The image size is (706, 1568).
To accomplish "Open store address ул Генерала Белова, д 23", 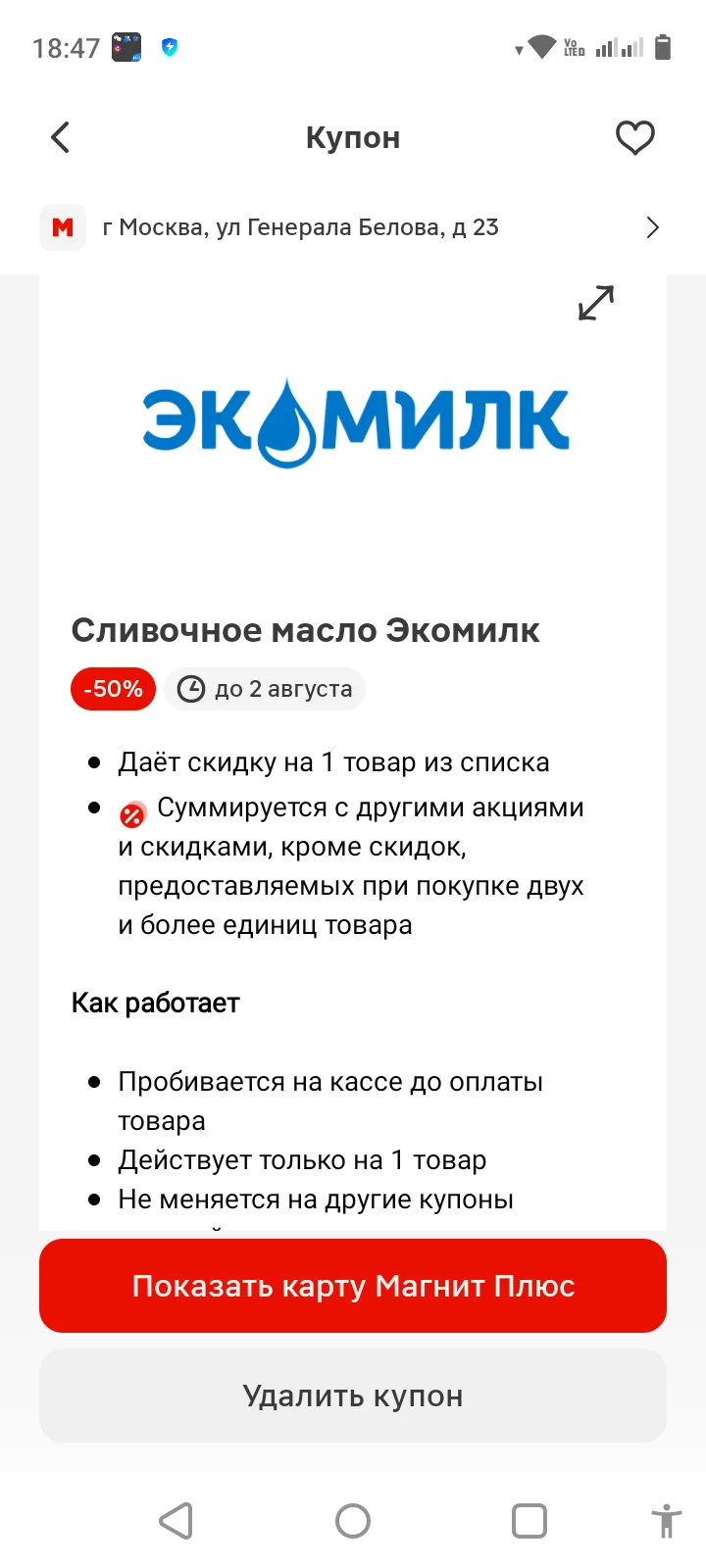I will (353, 227).
